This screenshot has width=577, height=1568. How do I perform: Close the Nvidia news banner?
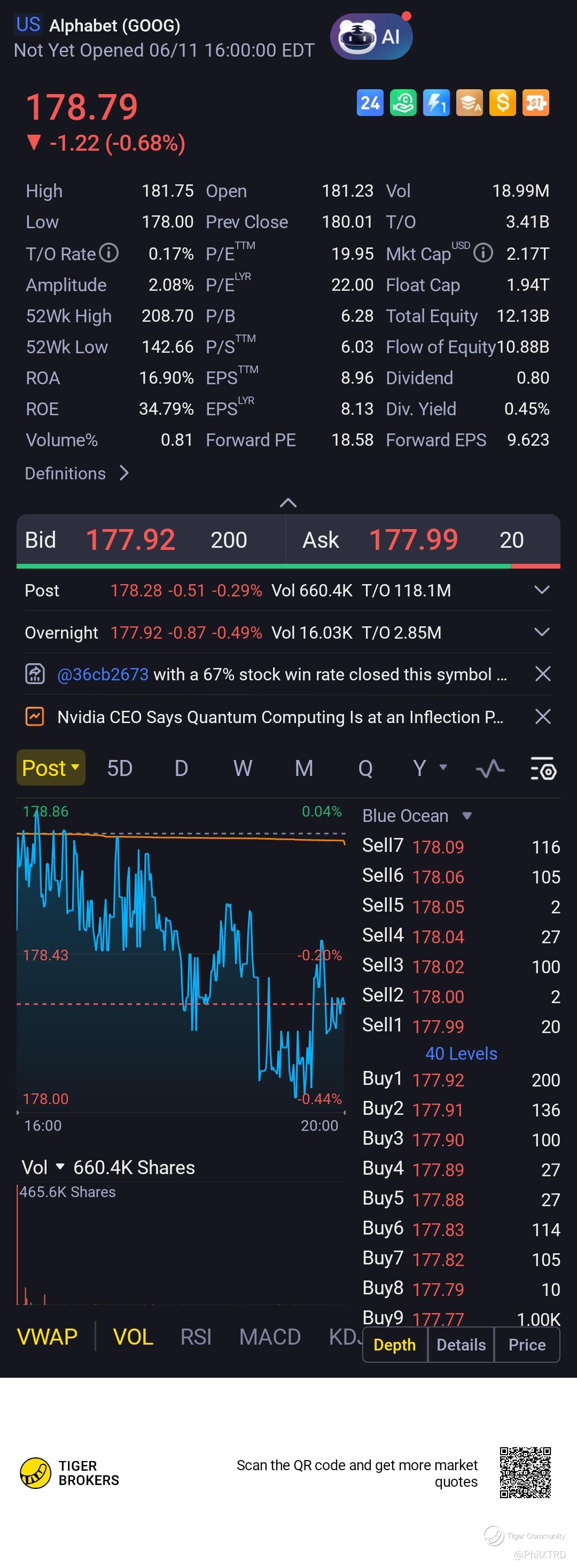[542, 717]
